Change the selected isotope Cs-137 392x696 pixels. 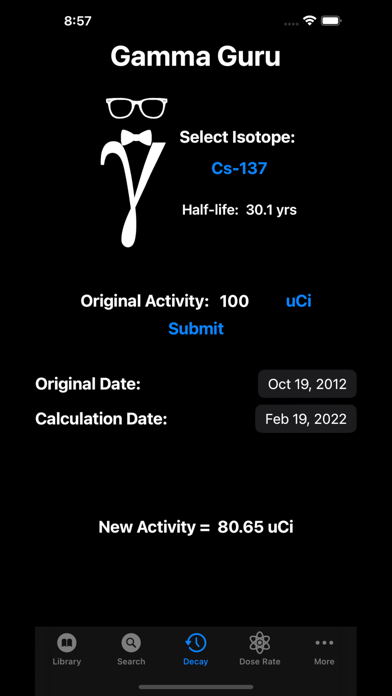(x=239, y=168)
